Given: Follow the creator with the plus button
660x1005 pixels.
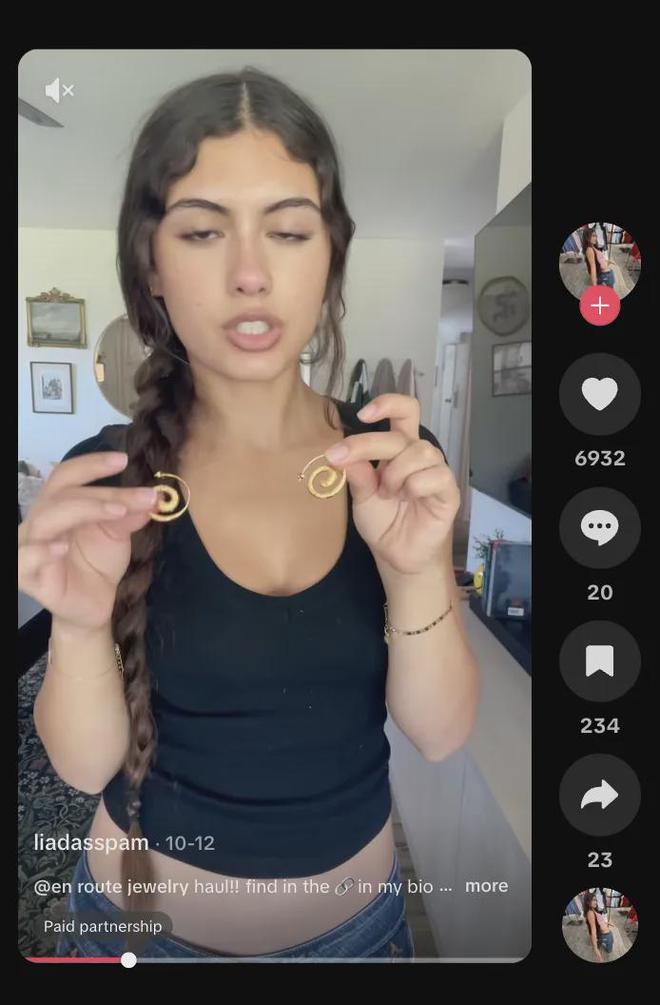Looking at the screenshot, I should click(x=600, y=306).
